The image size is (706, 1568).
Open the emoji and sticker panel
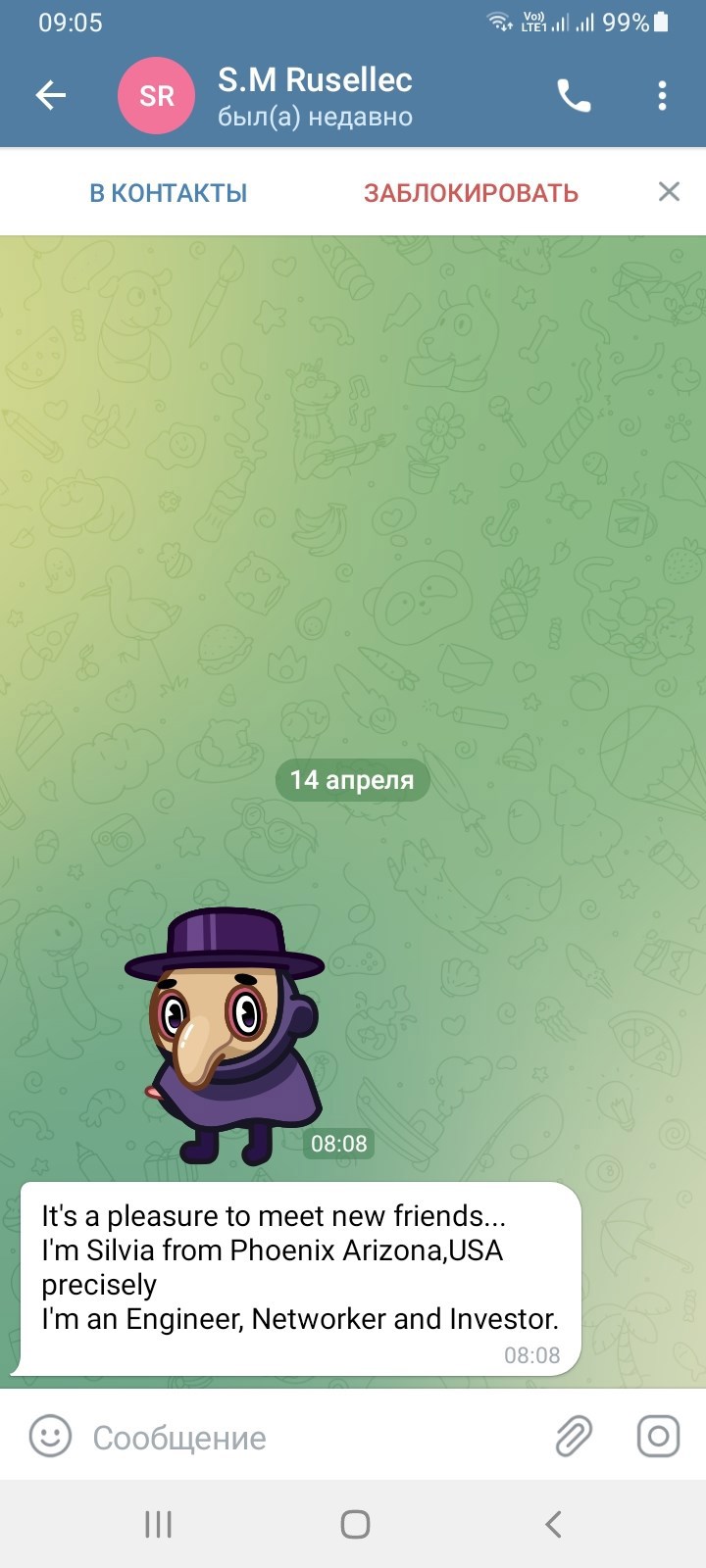tap(50, 1437)
